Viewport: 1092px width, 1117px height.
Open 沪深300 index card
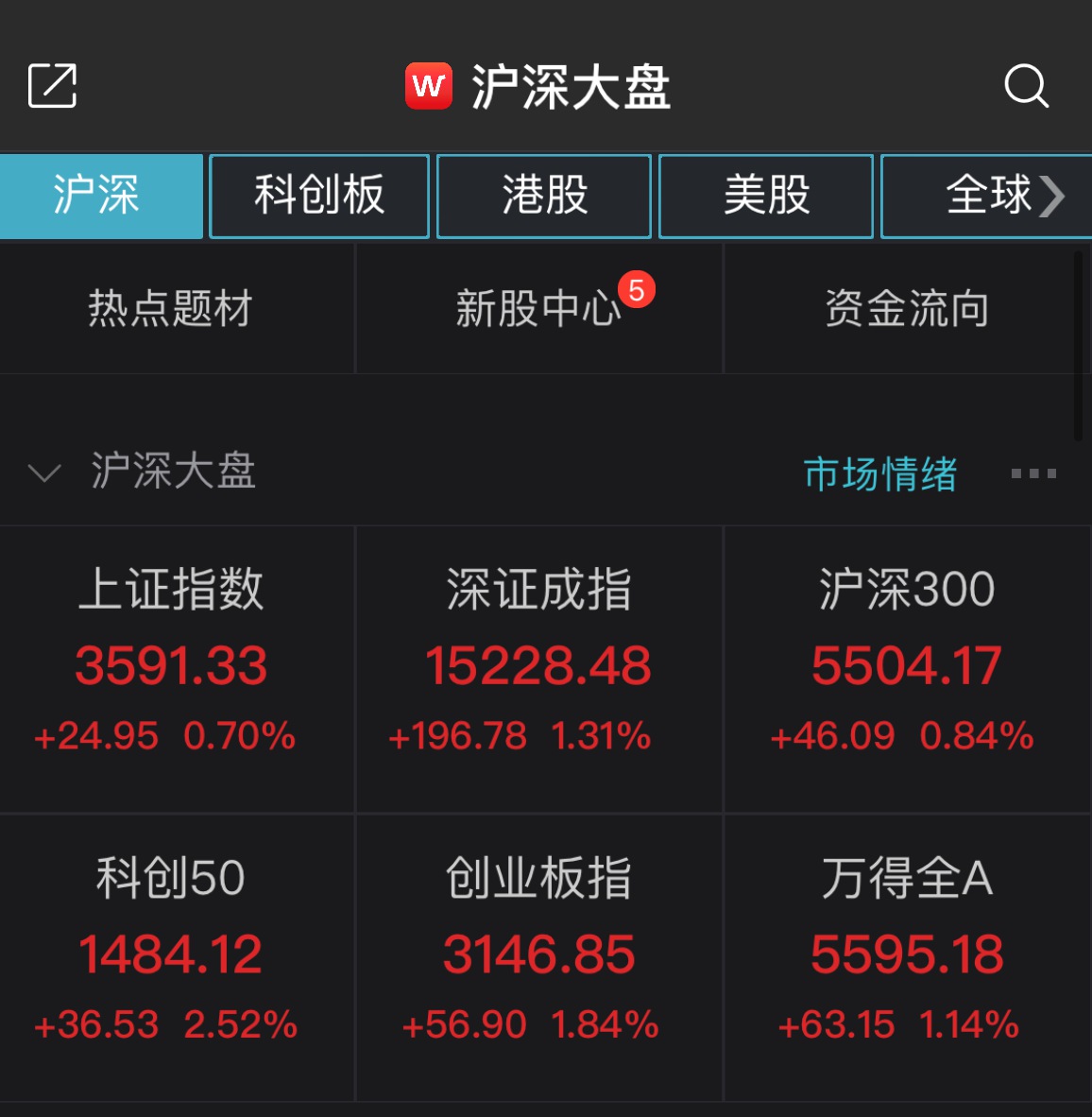(907, 664)
